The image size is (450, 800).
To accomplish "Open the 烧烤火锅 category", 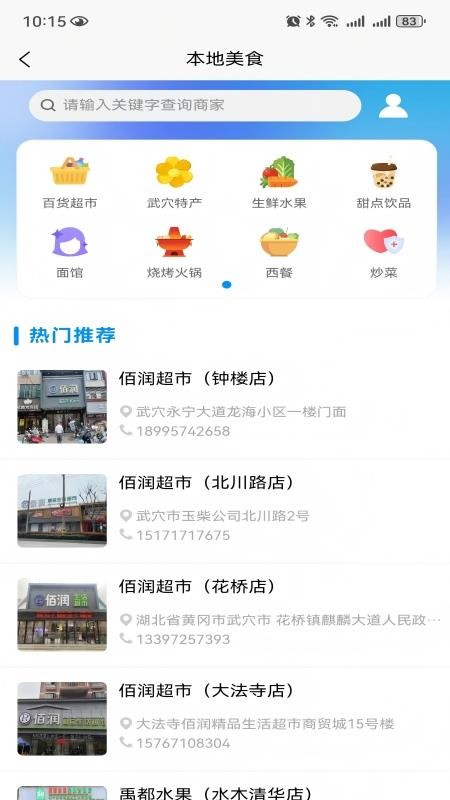I will tap(174, 253).
